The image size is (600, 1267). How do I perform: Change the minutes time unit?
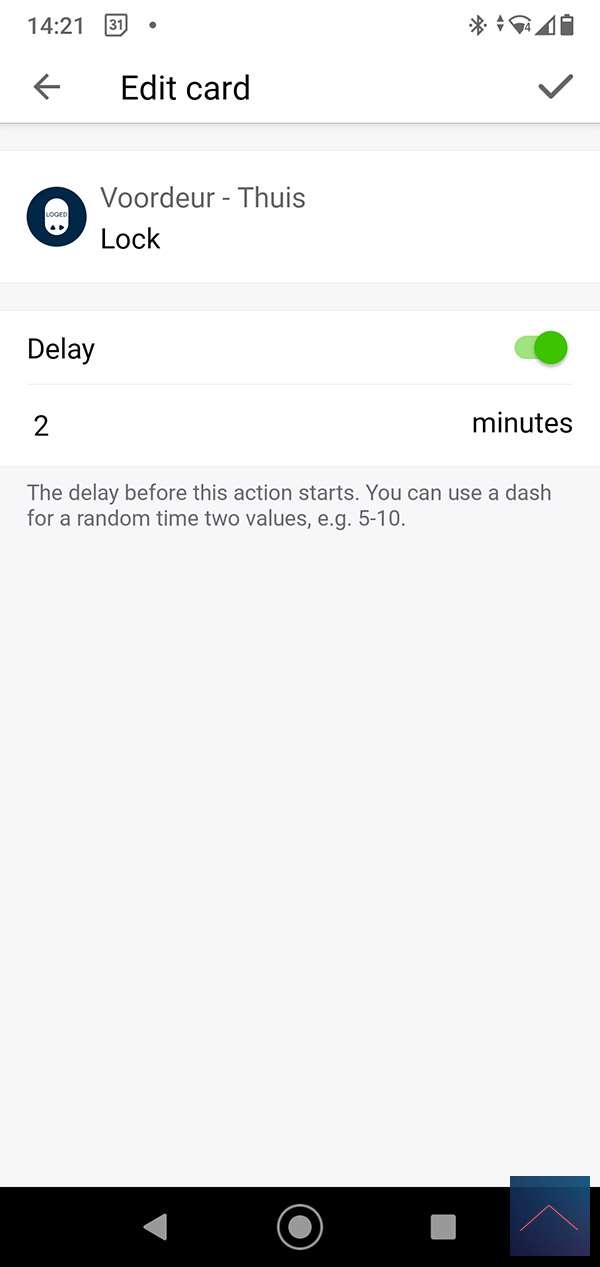pos(522,424)
